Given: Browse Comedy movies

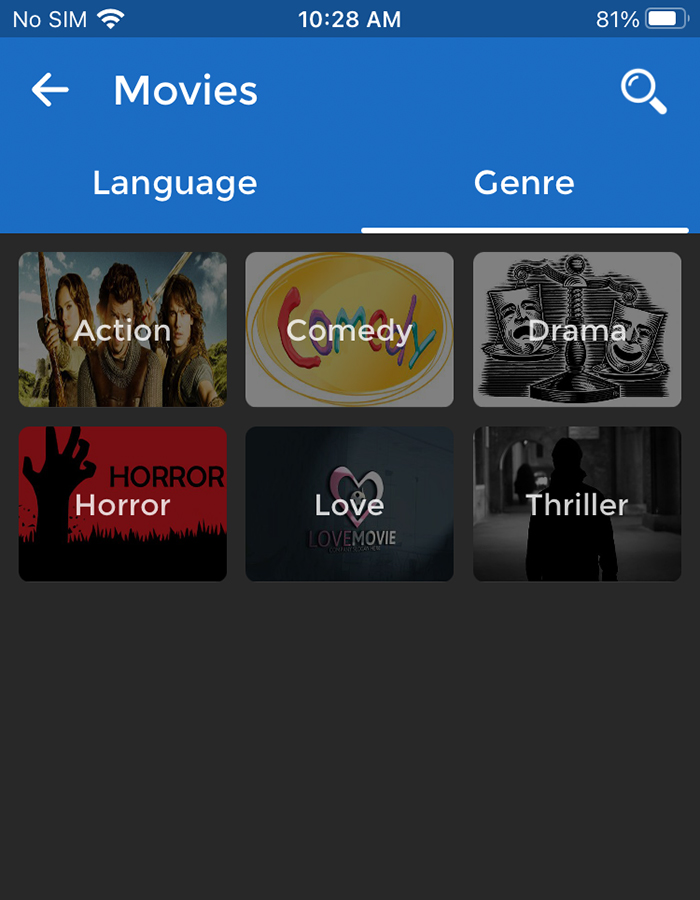Looking at the screenshot, I should (349, 330).
